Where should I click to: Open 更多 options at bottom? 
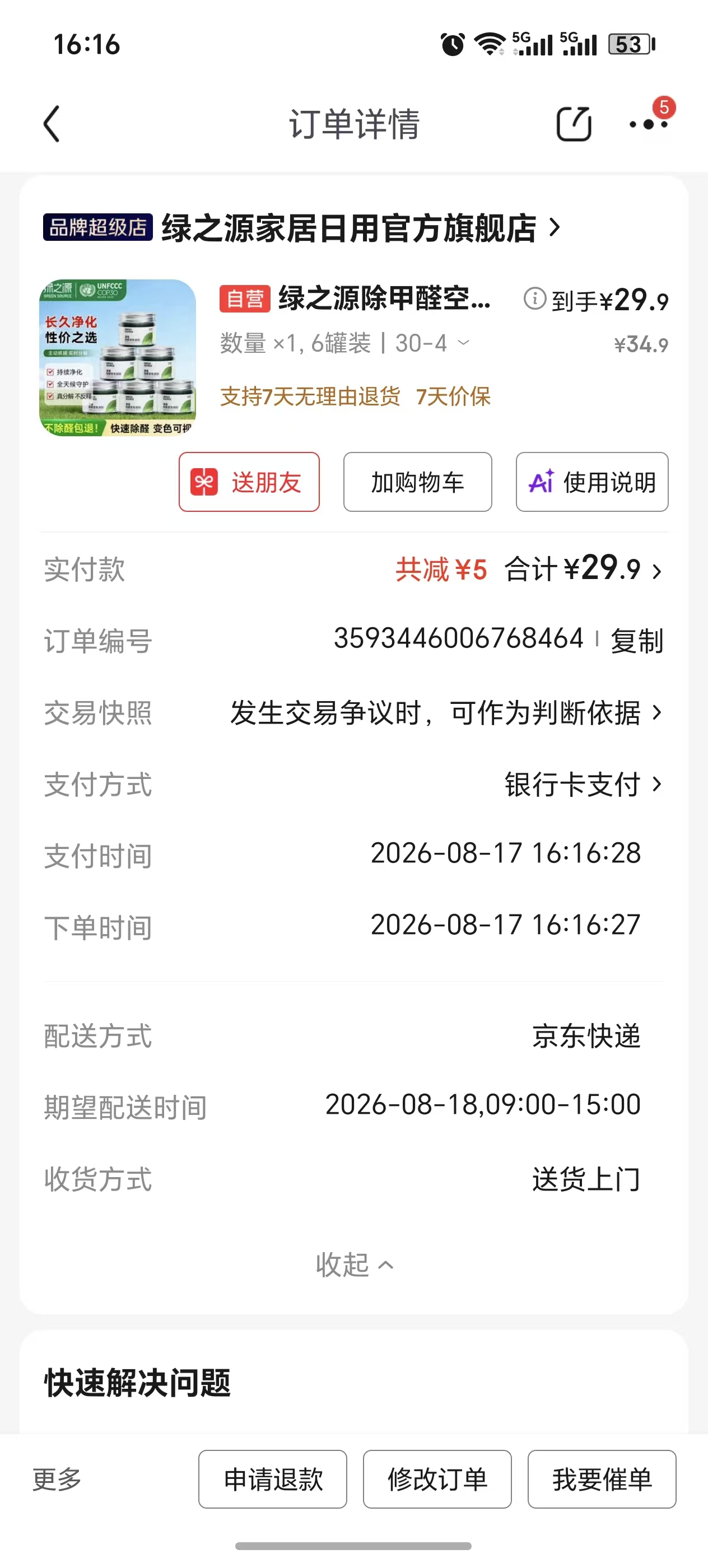point(57,1479)
